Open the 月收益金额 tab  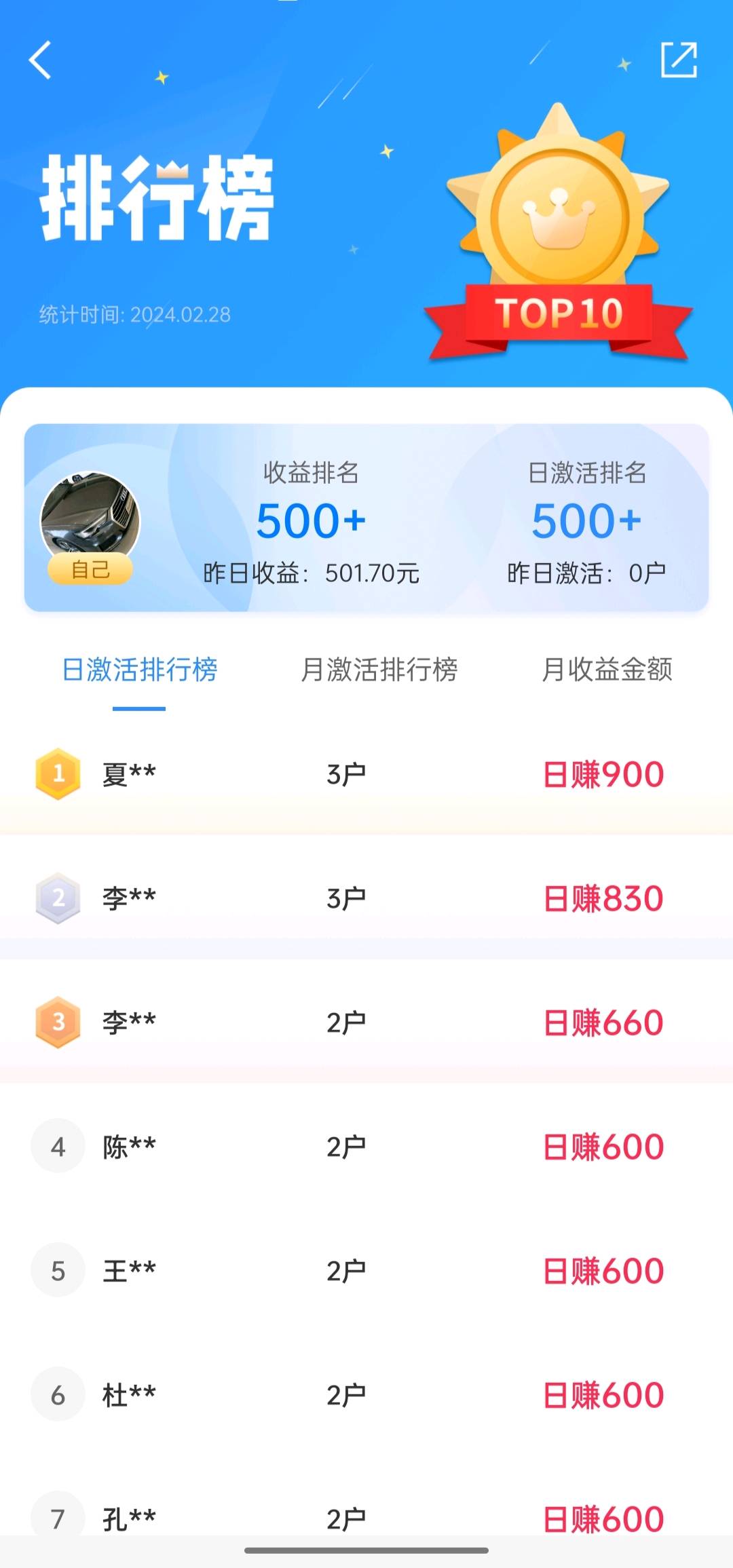point(607,670)
